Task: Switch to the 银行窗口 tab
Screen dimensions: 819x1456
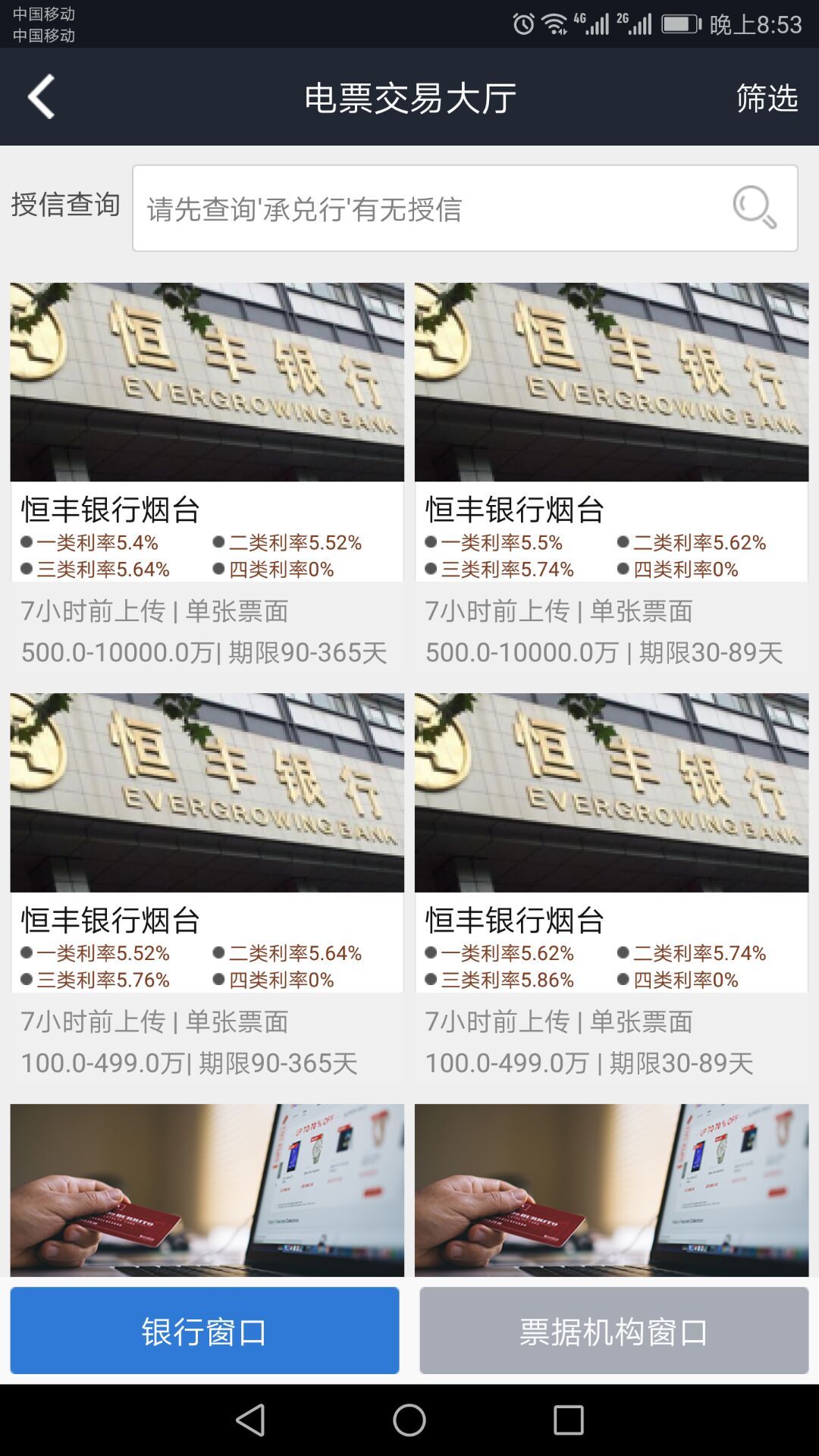Action: (x=205, y=1331)
